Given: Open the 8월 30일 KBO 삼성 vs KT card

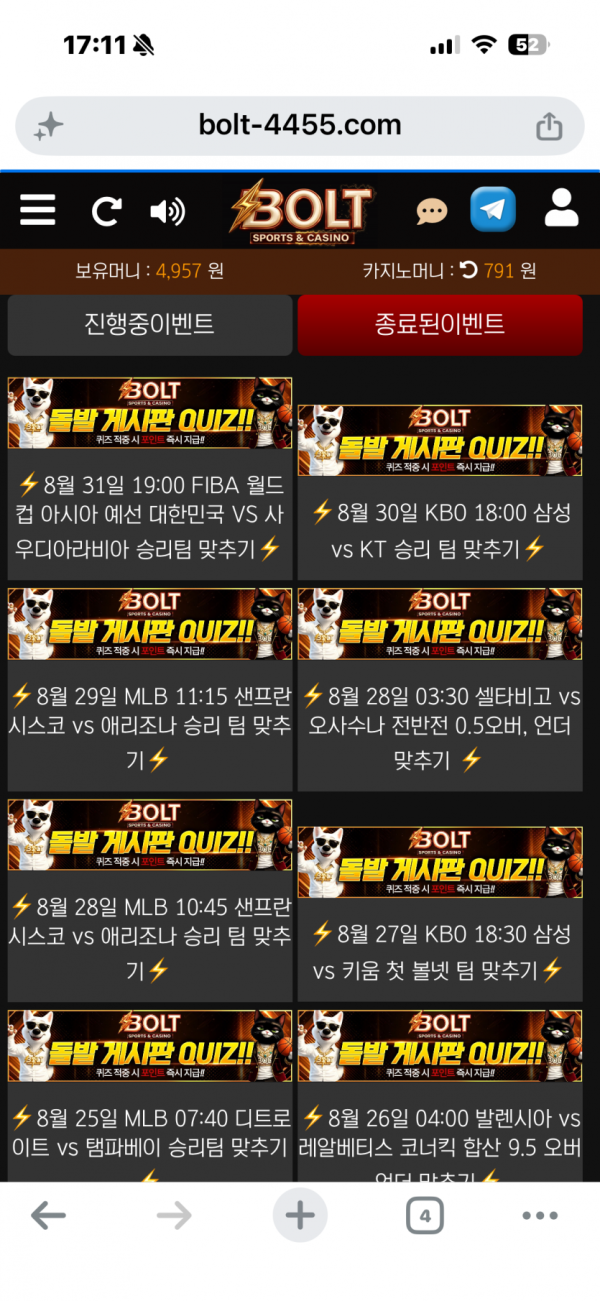Looking at the screenshot, I should (440, 492).
